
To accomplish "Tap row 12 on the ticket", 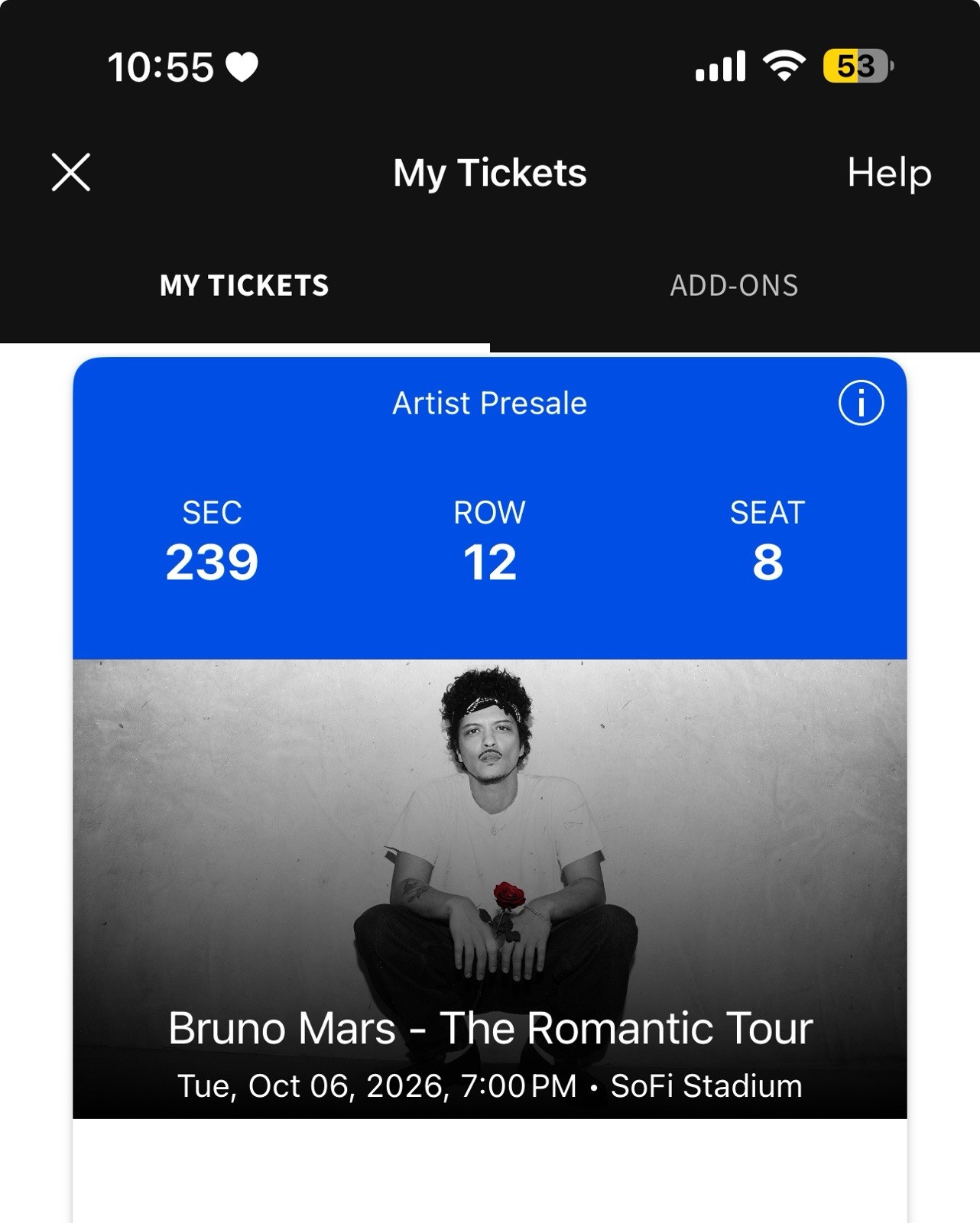I will (490, 563).
